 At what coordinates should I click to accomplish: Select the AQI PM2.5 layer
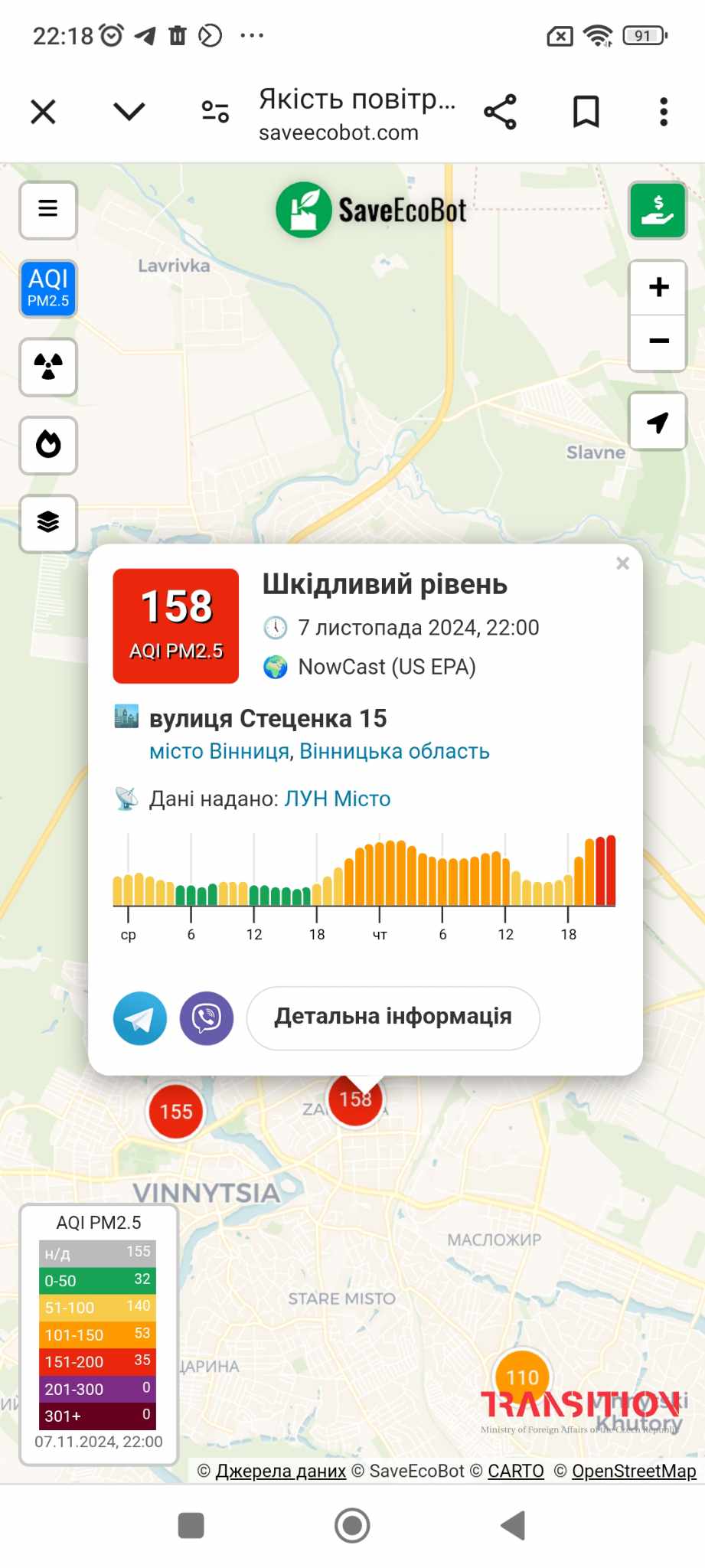click(48, 288)
